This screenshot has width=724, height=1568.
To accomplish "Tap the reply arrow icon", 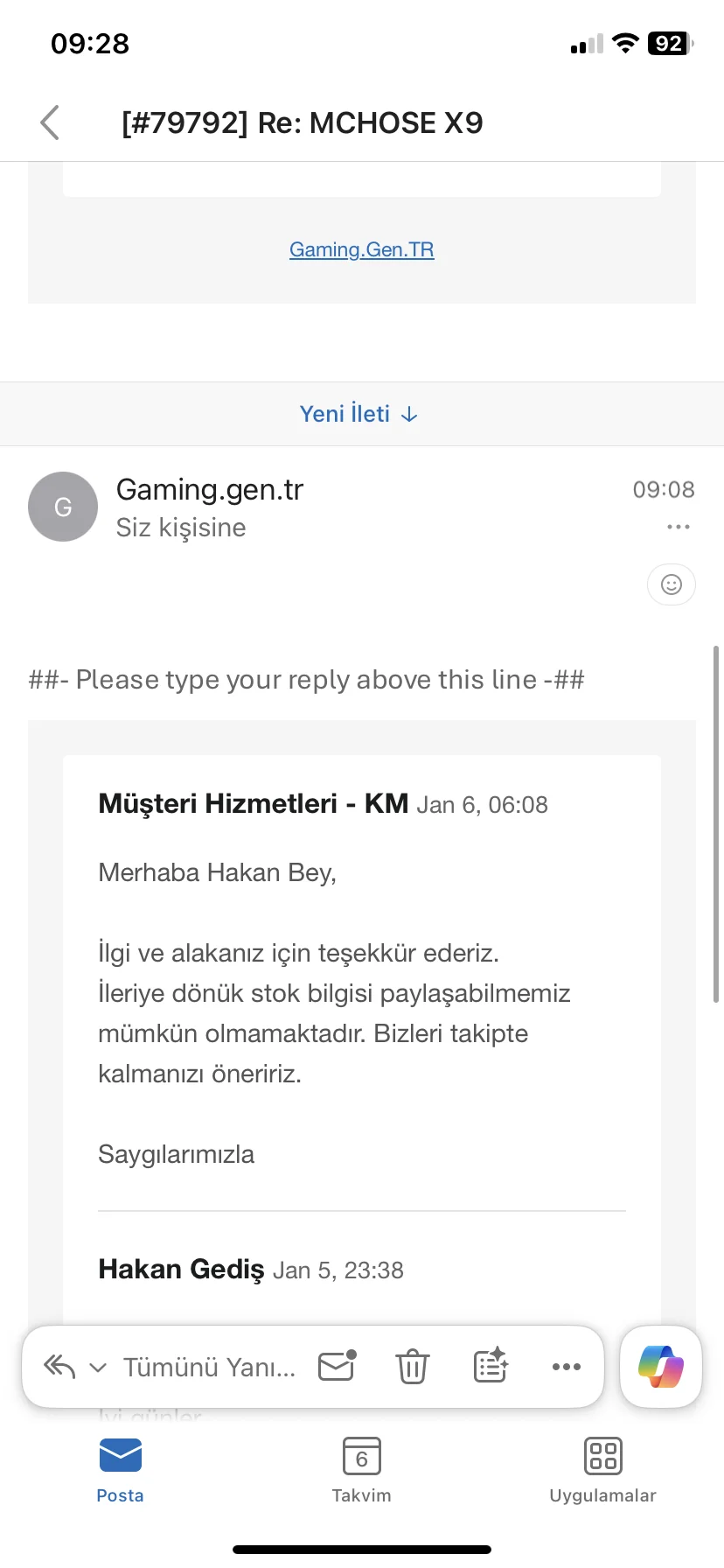I will 59,1367.
